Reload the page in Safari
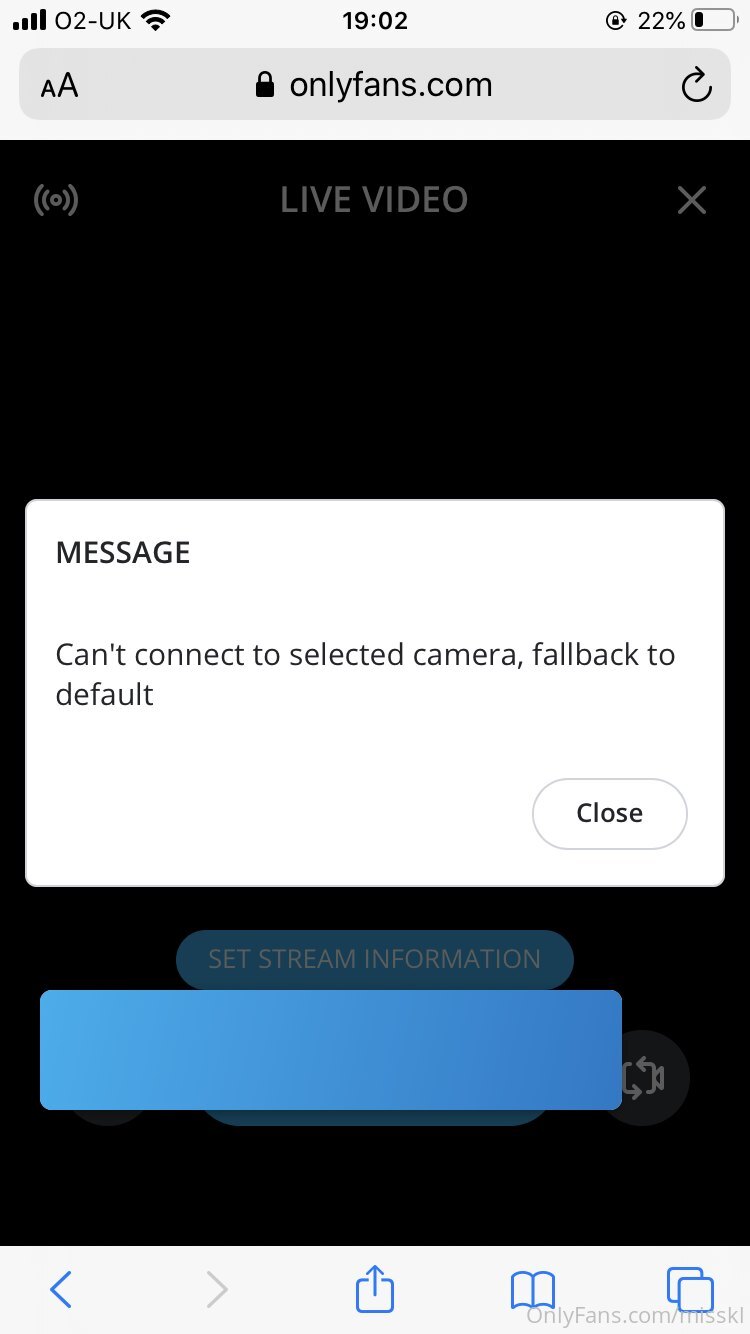 pos(696,85)
